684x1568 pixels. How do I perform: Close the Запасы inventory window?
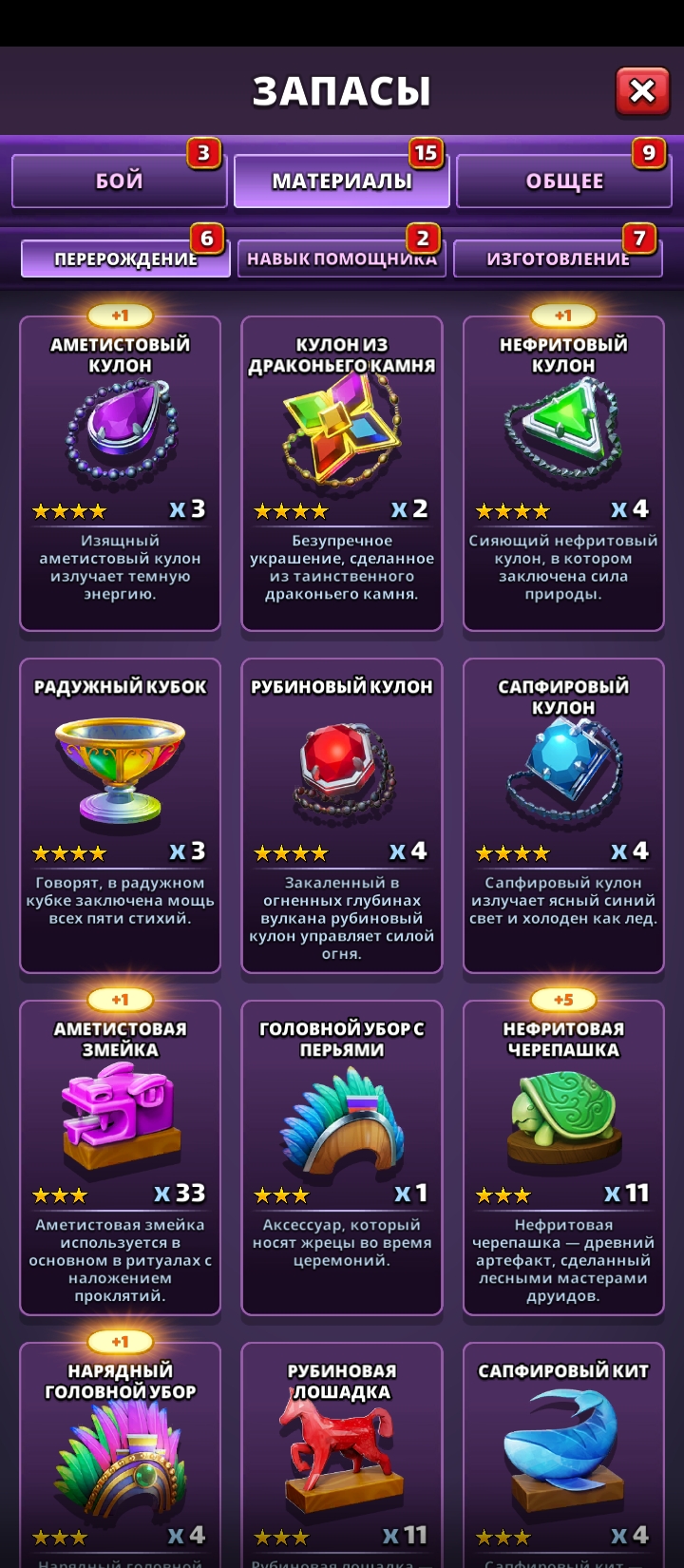[642, 91]
